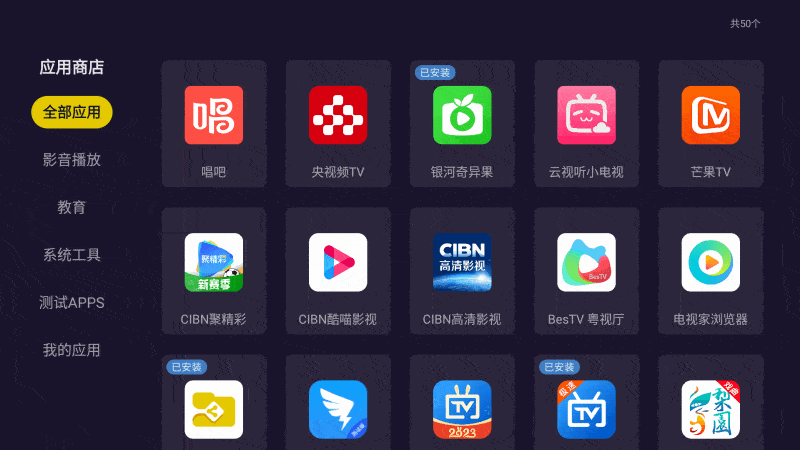Select the 全部应用 category
The width and height of the screenshot is (800, 450).
(72, 112)
